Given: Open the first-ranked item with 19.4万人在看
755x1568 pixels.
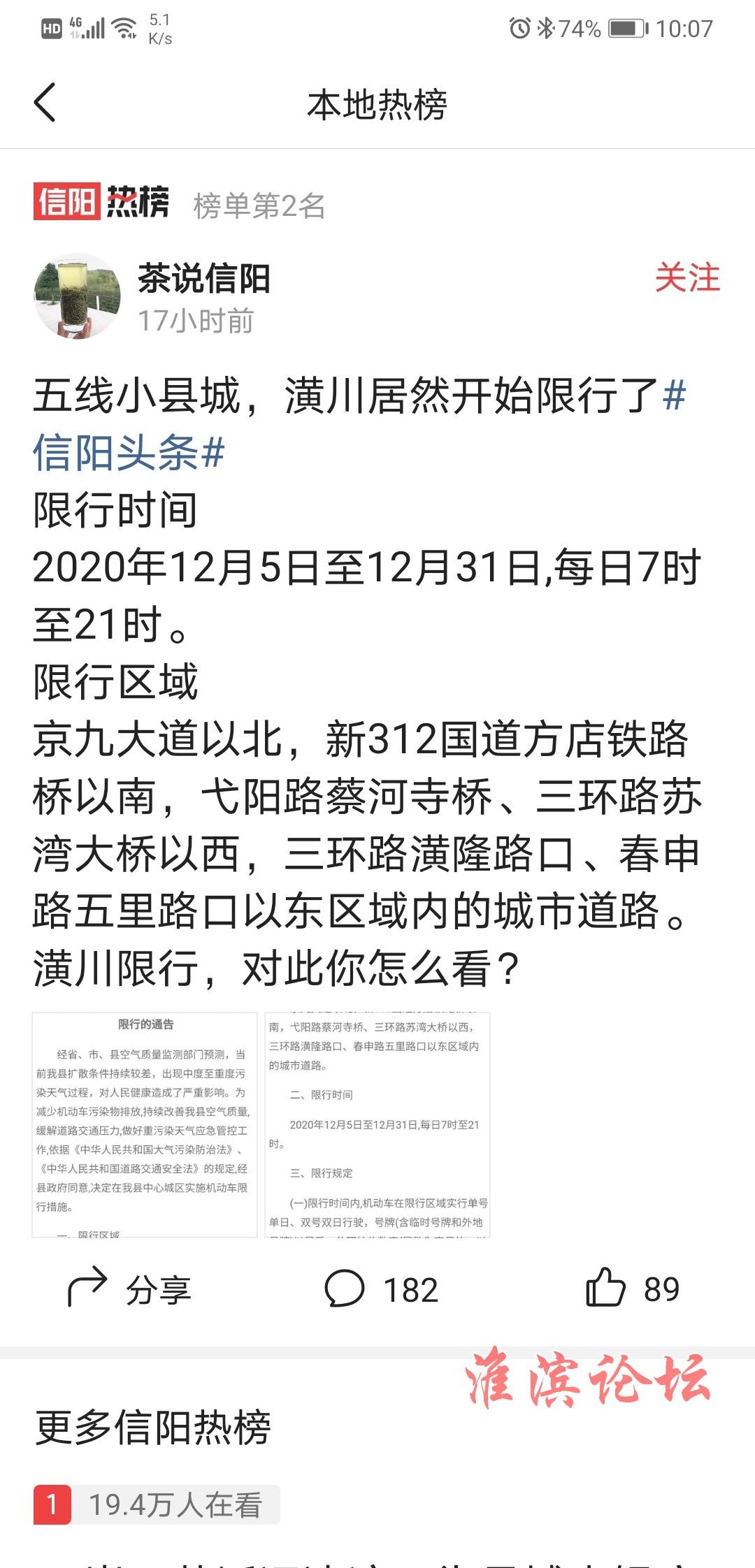Looking at the screenshot, I should pos(157,1504).
